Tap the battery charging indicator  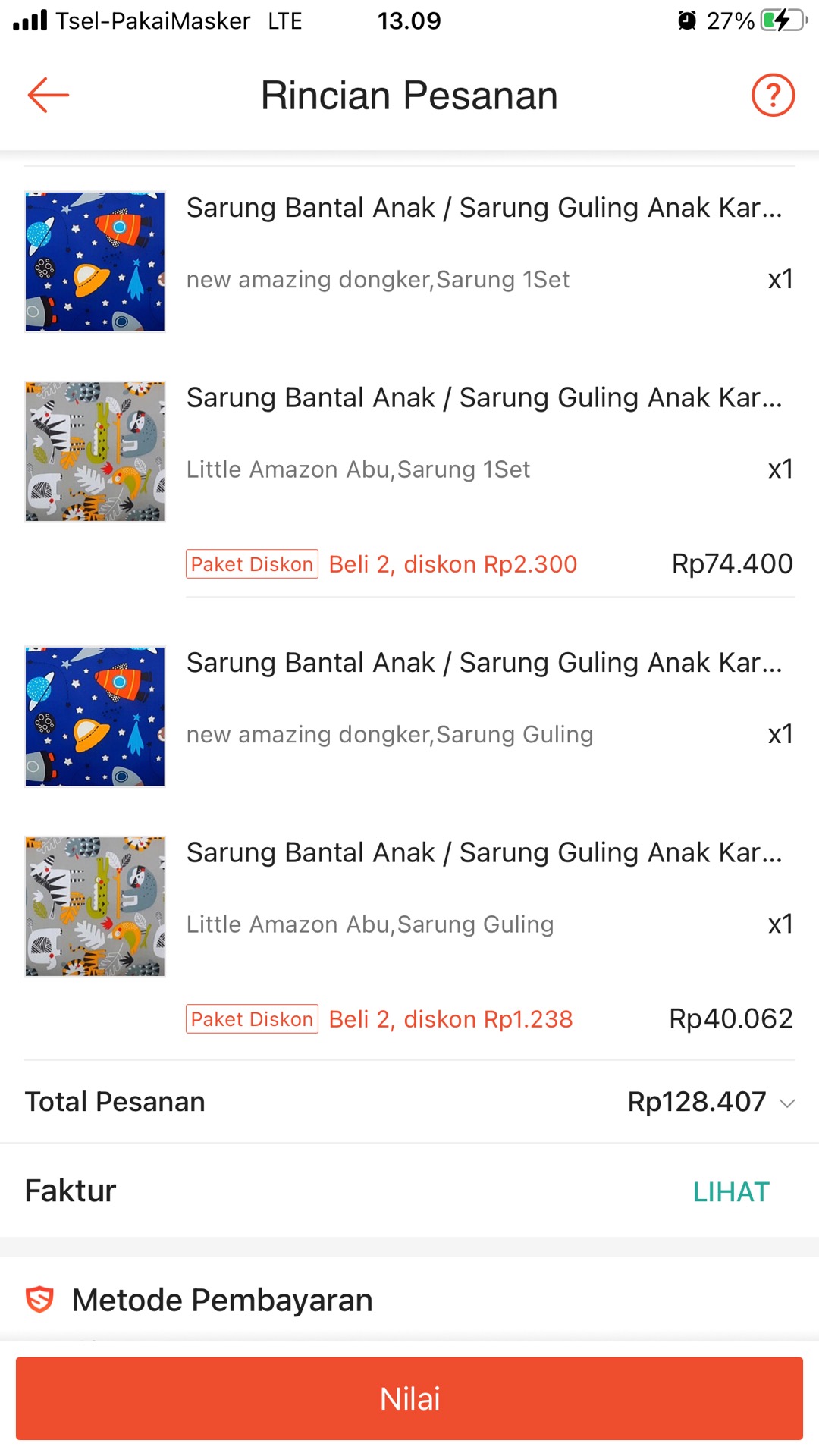click(782, 20)
